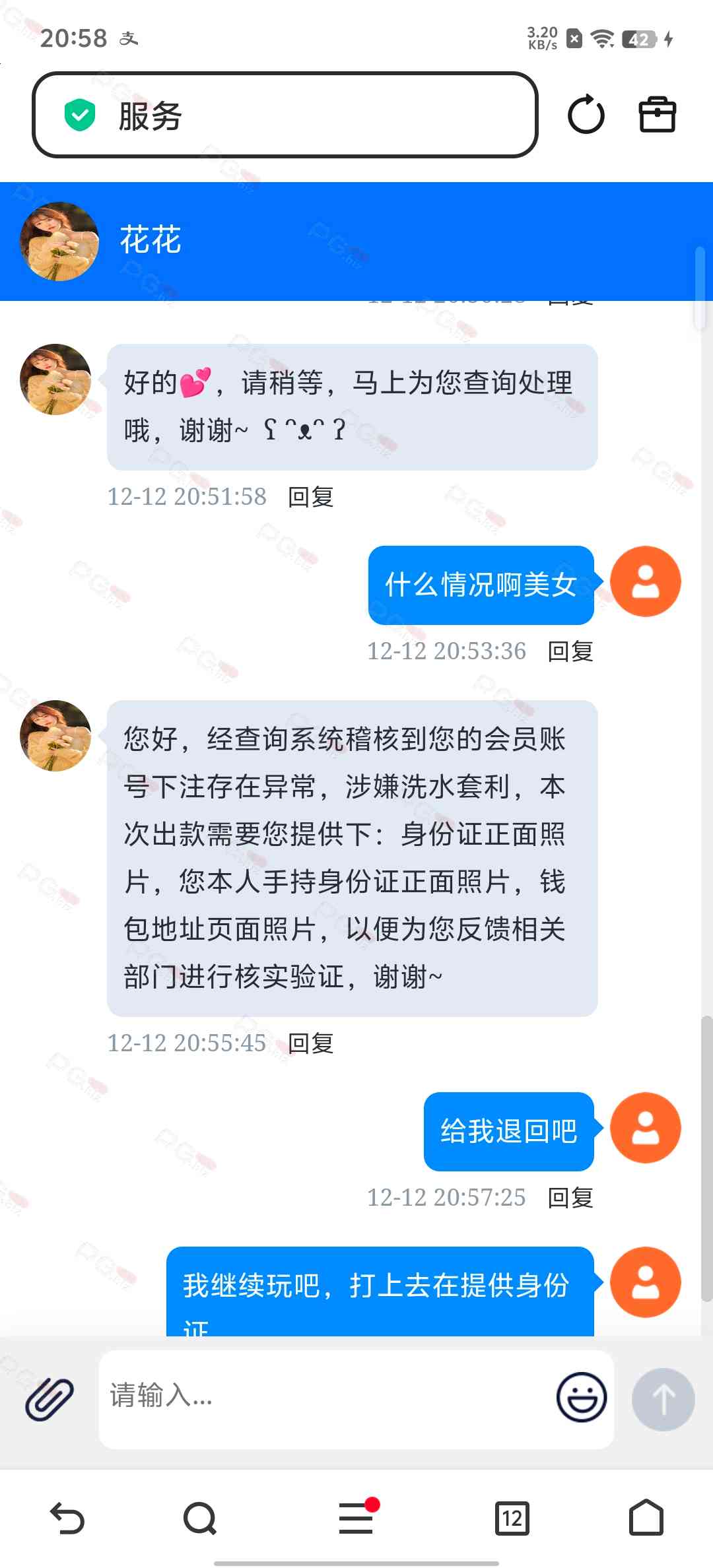Tap 回复 under 给我退回吧 message

click(x=570, y=1198)
